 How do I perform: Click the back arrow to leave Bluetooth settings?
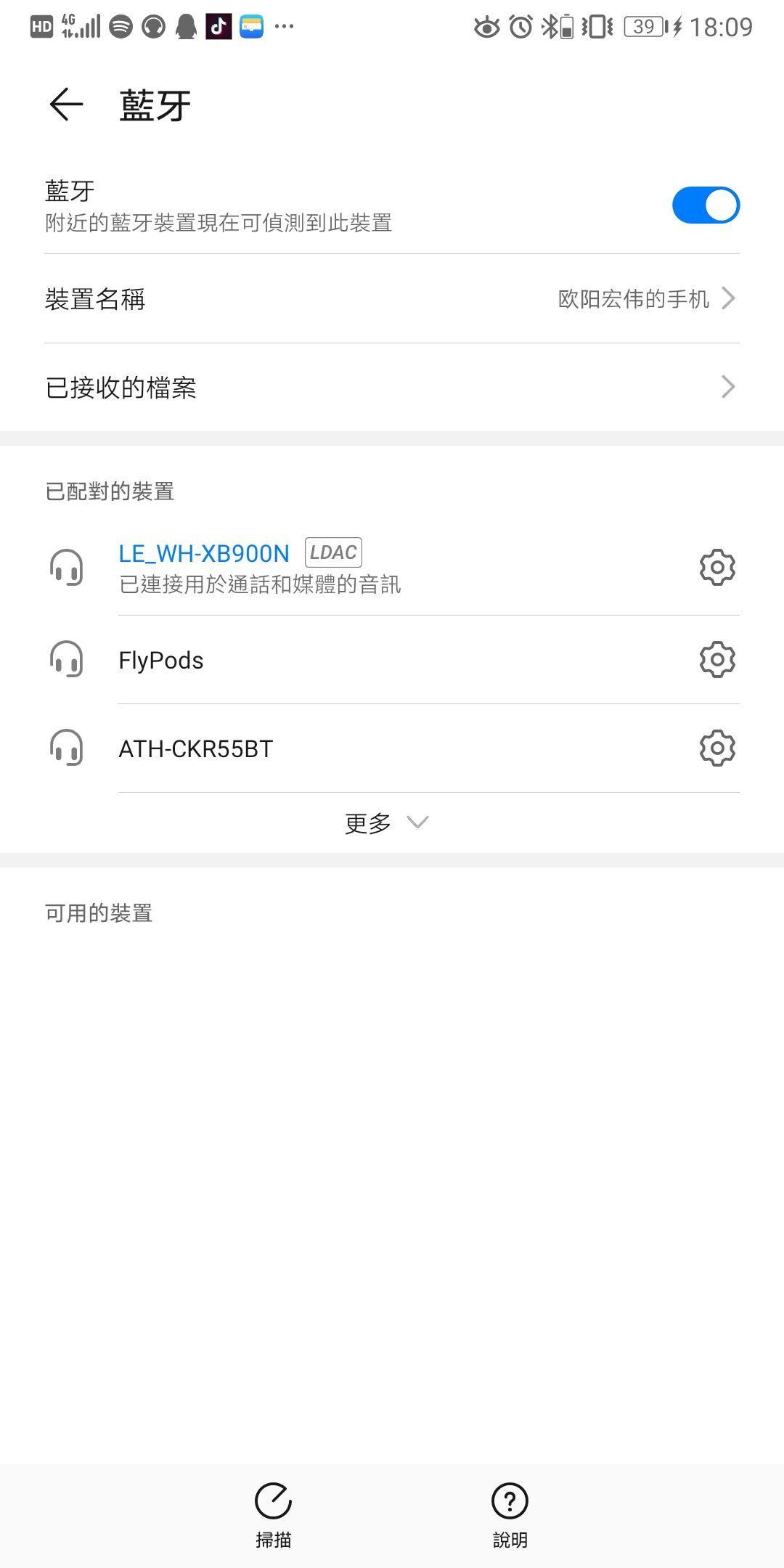coord(65,104)
